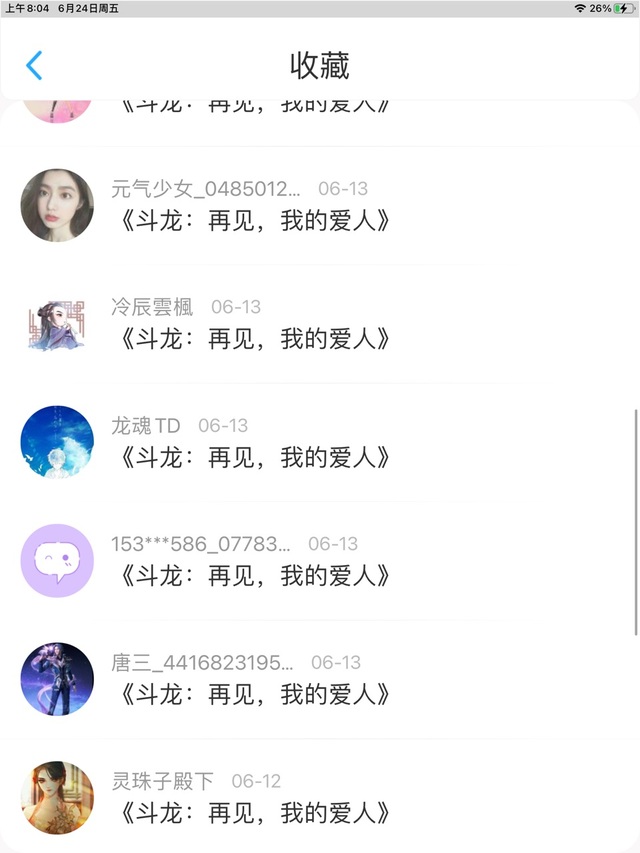Open the post from 龙魂TD
The image size is (640, 853).
[254, 457]
